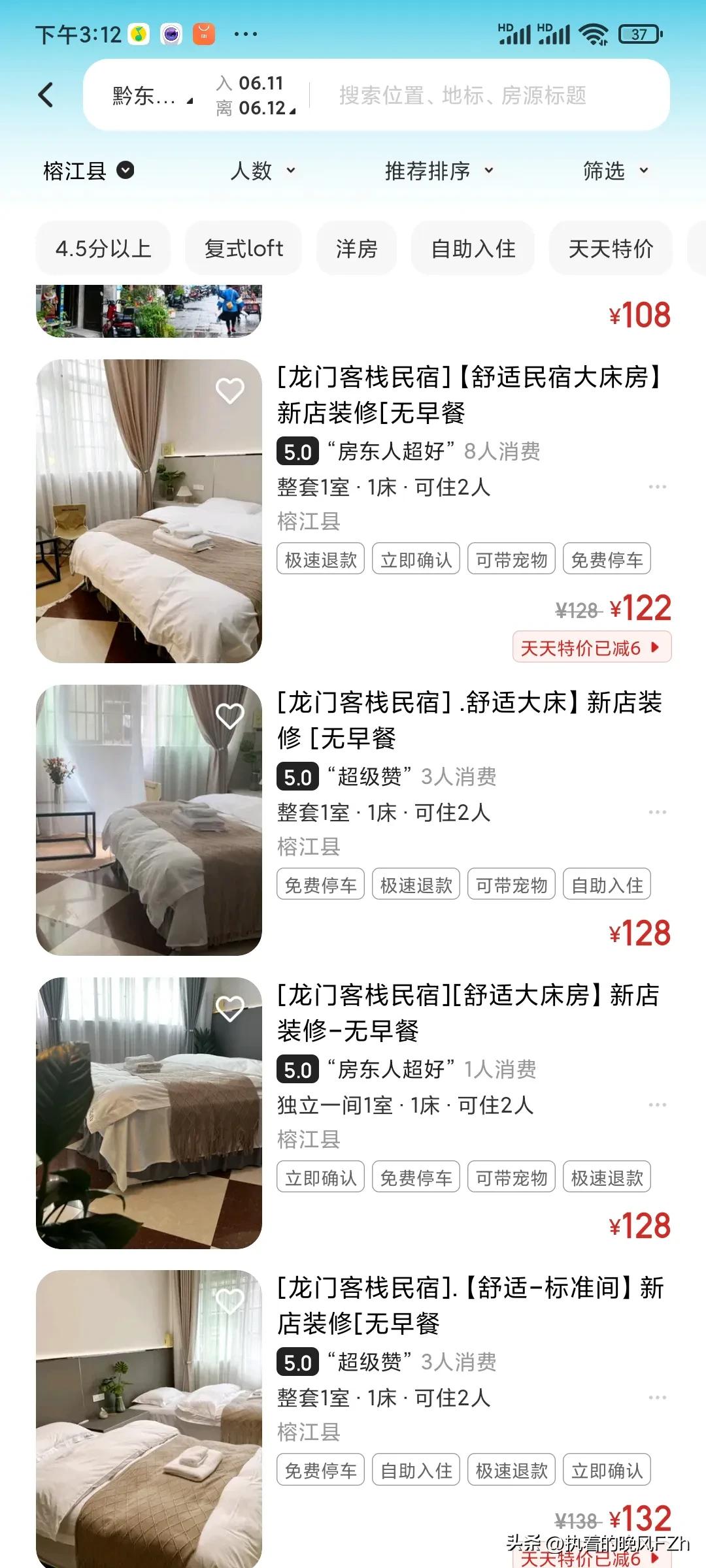Toggle the 4.5分以上 rating filter chip

click(103, 248)
